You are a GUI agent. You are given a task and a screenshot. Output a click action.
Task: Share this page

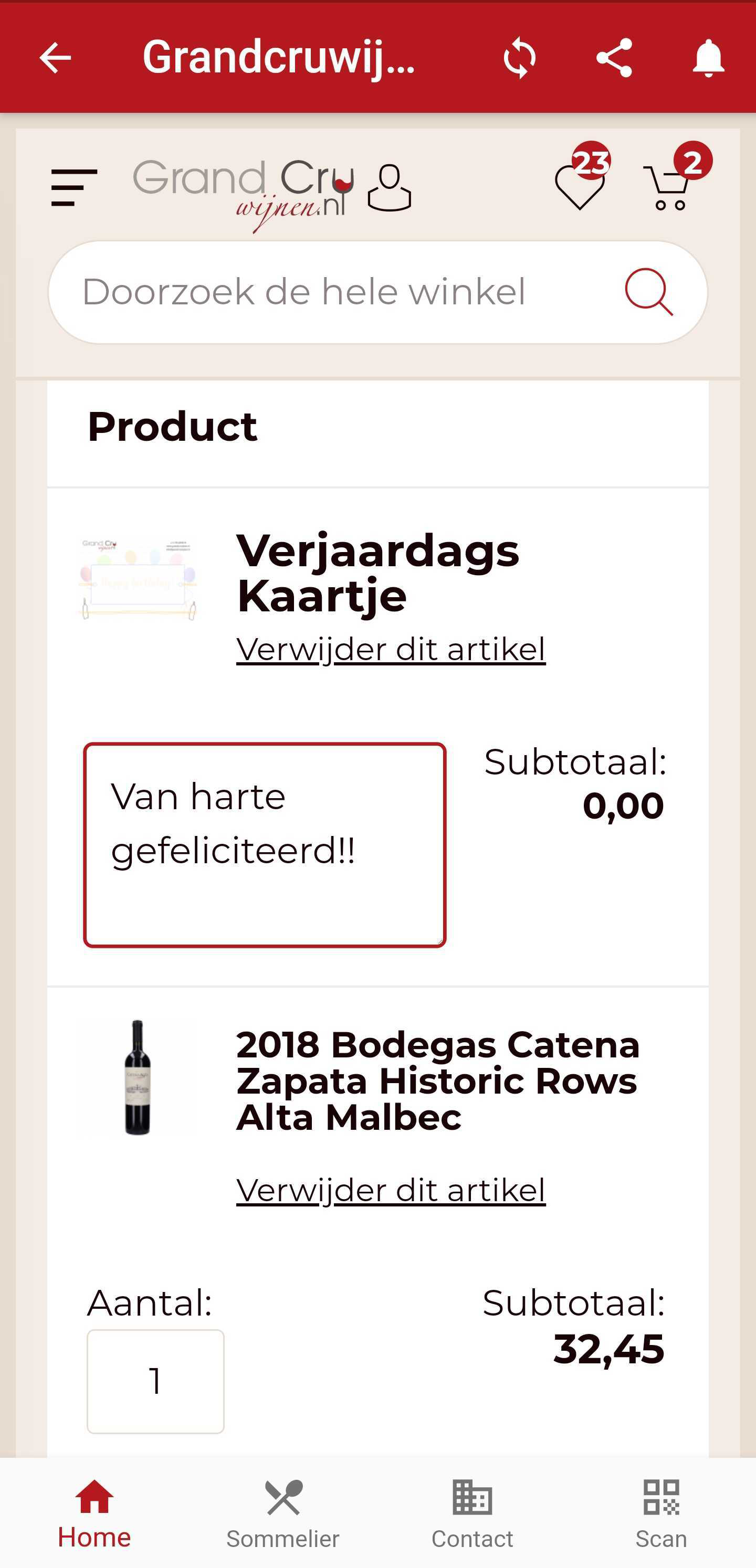(614, 58)
